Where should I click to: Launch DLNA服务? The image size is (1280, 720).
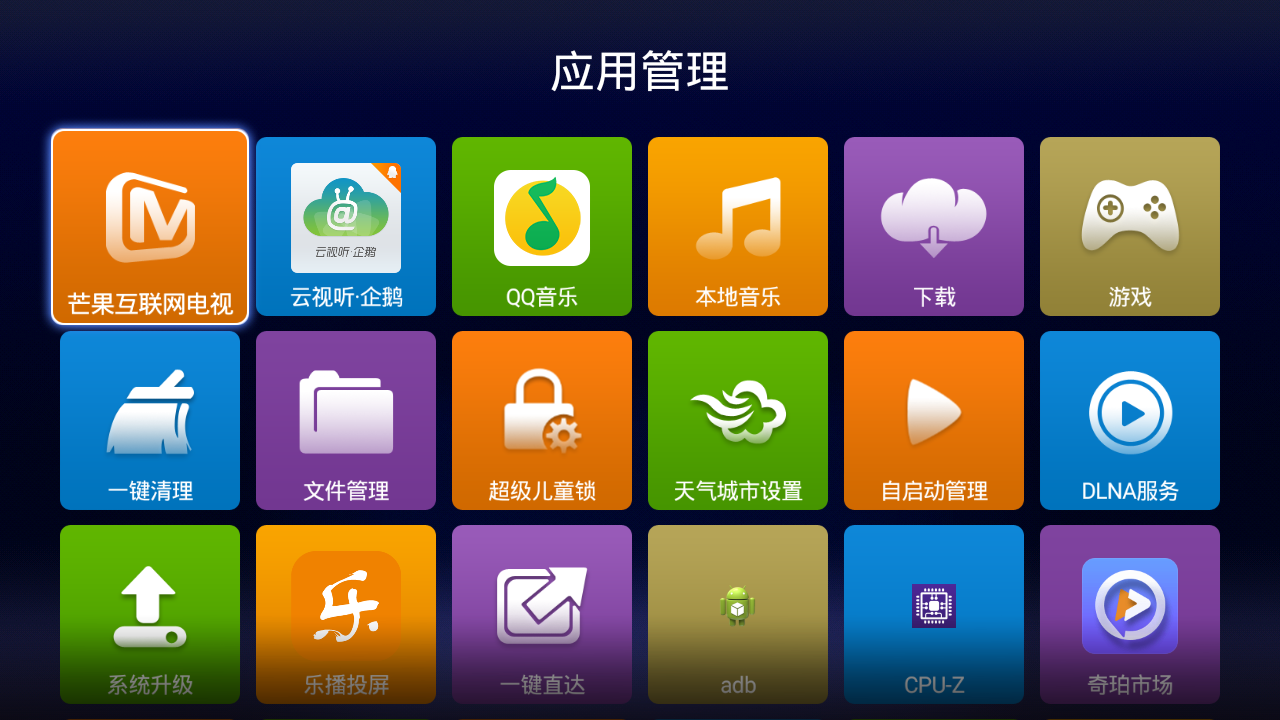coord(1130,420)
